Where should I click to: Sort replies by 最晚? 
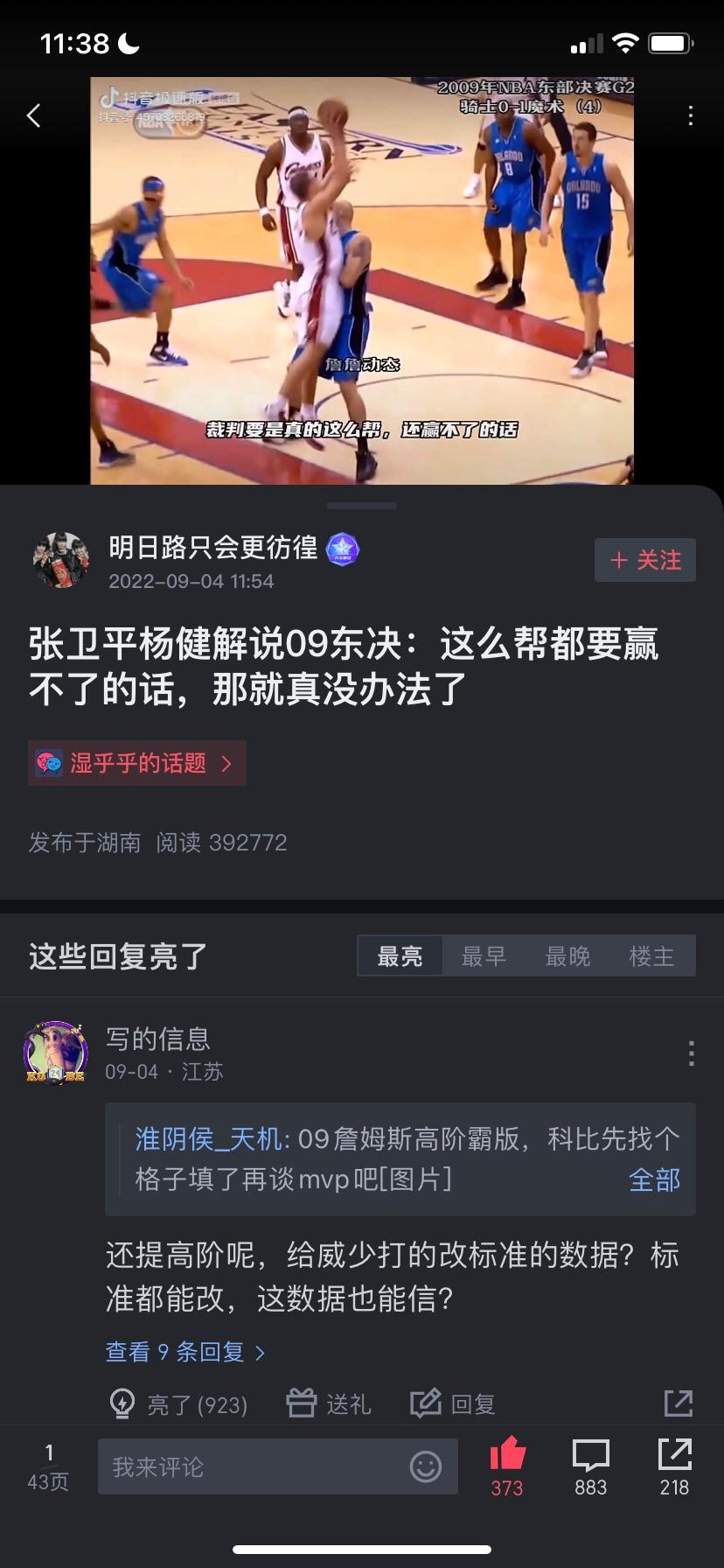click(x=567, y=956)
